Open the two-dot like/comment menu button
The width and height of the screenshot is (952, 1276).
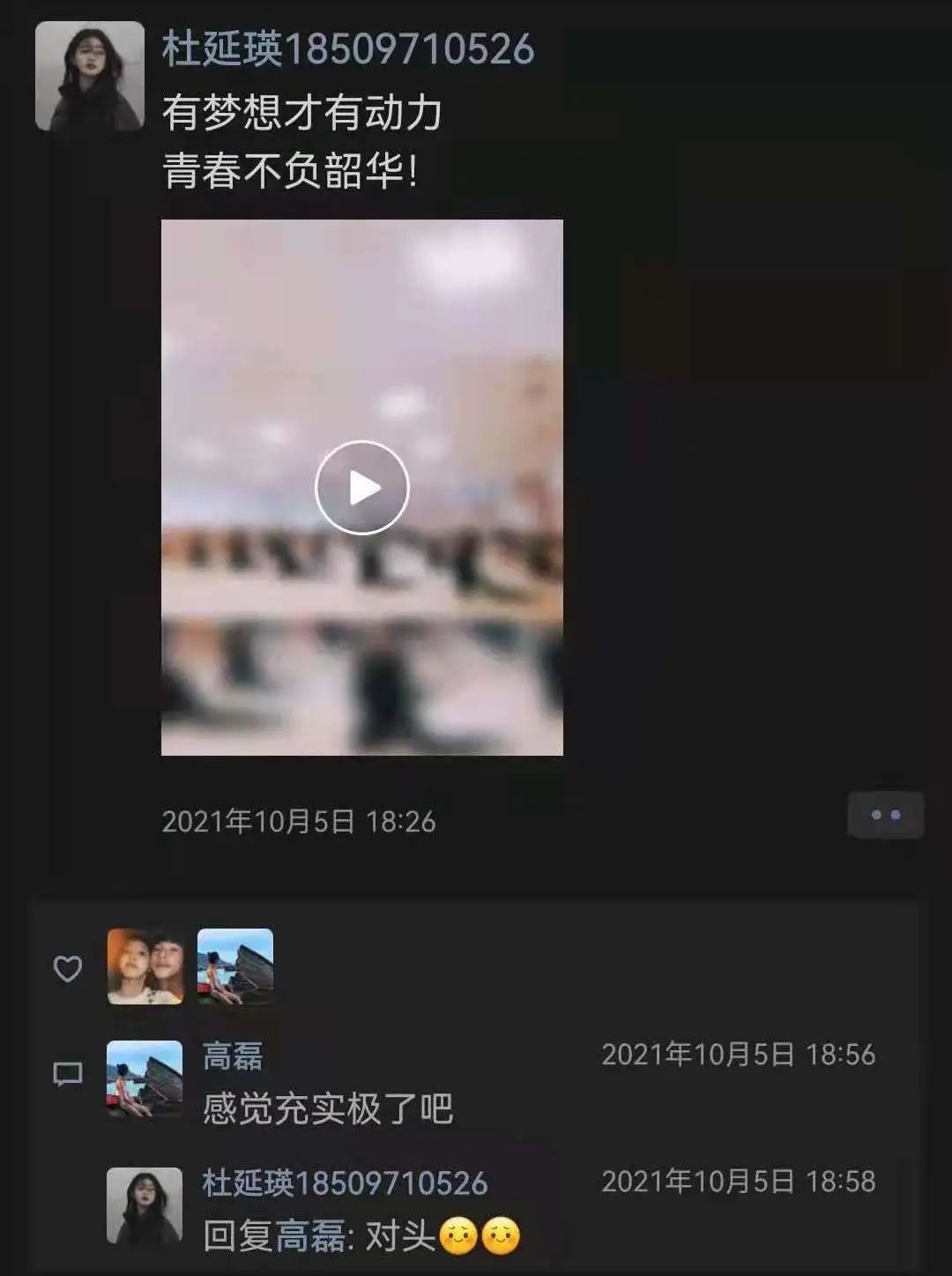(x=885, y=816)
